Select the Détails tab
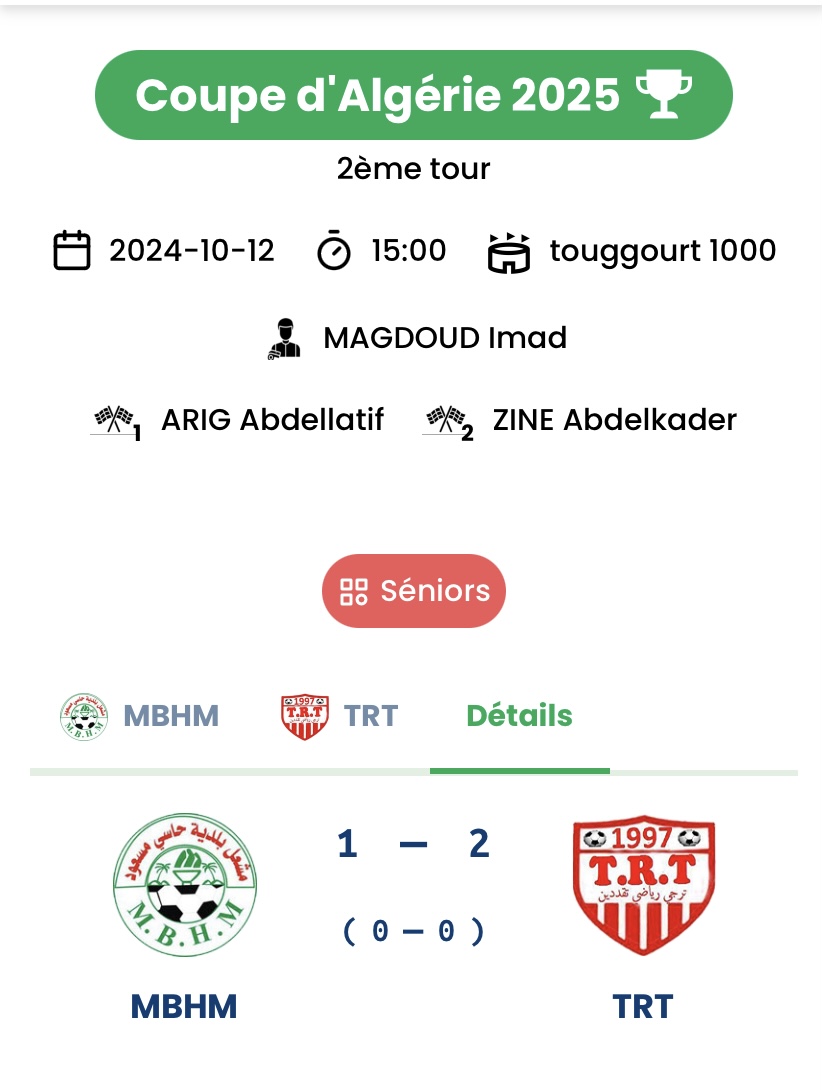 (x=519, y=716)
